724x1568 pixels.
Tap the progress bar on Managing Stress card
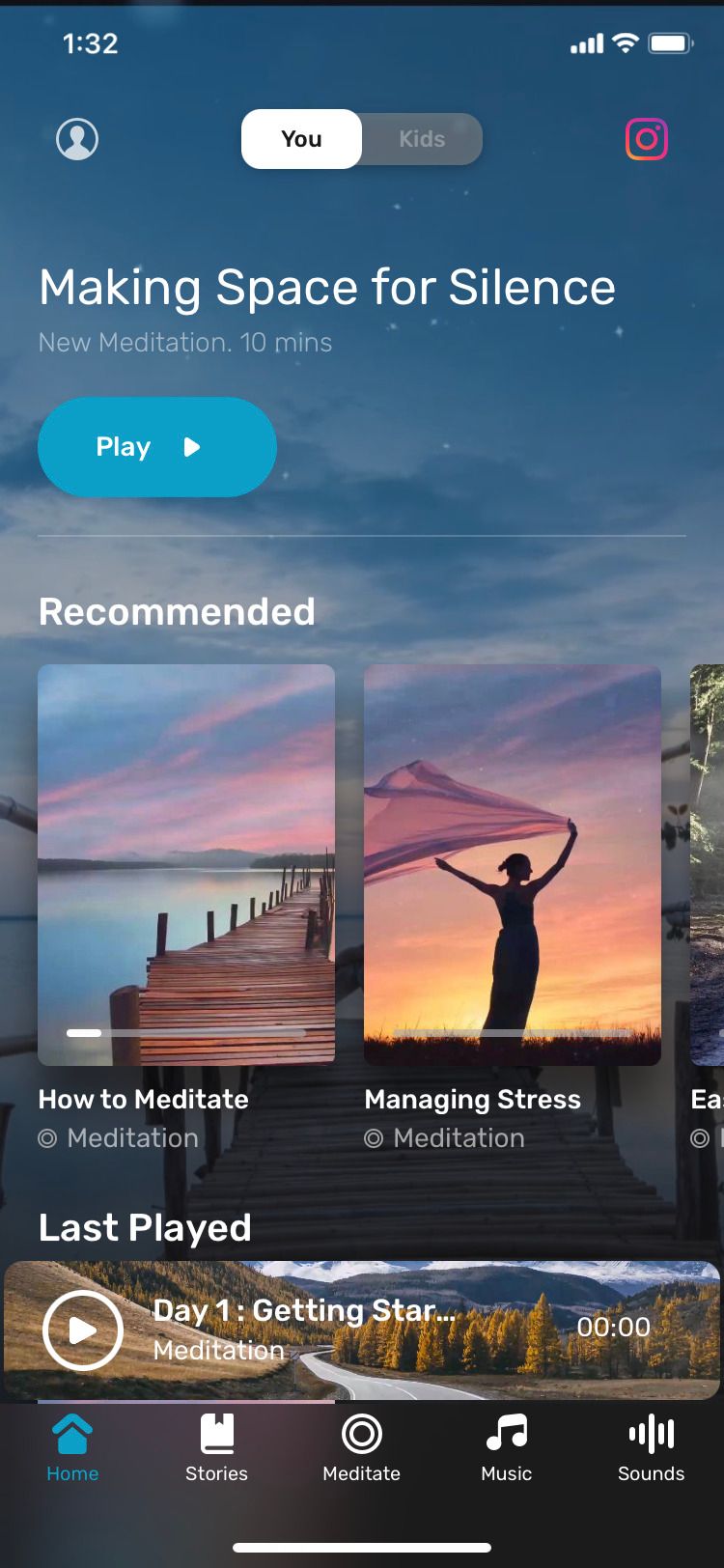click(513, 1032)
